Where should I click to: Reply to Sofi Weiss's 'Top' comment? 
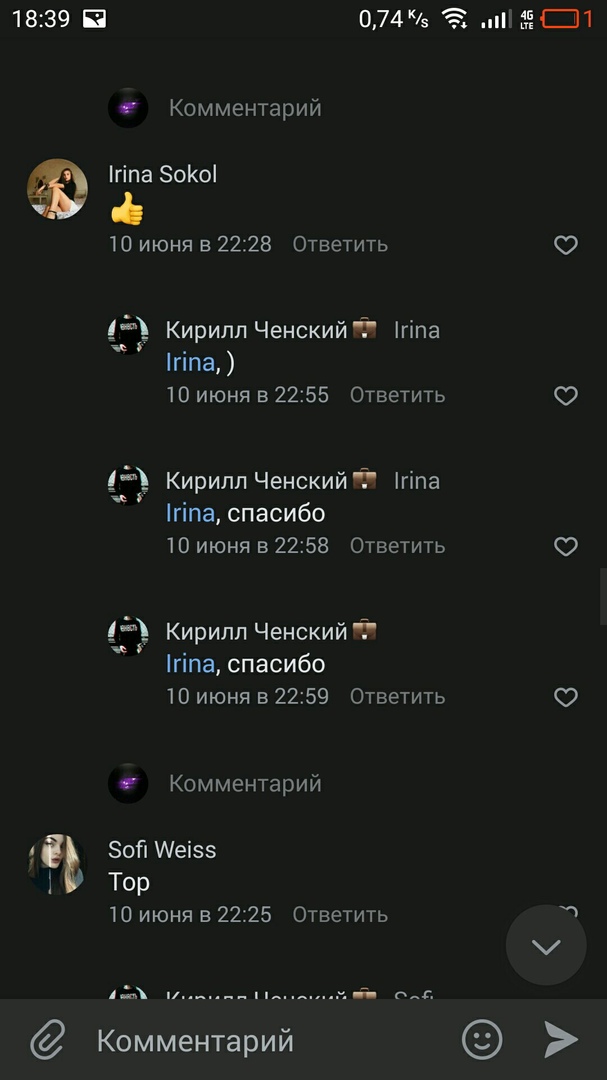[340, 914]
